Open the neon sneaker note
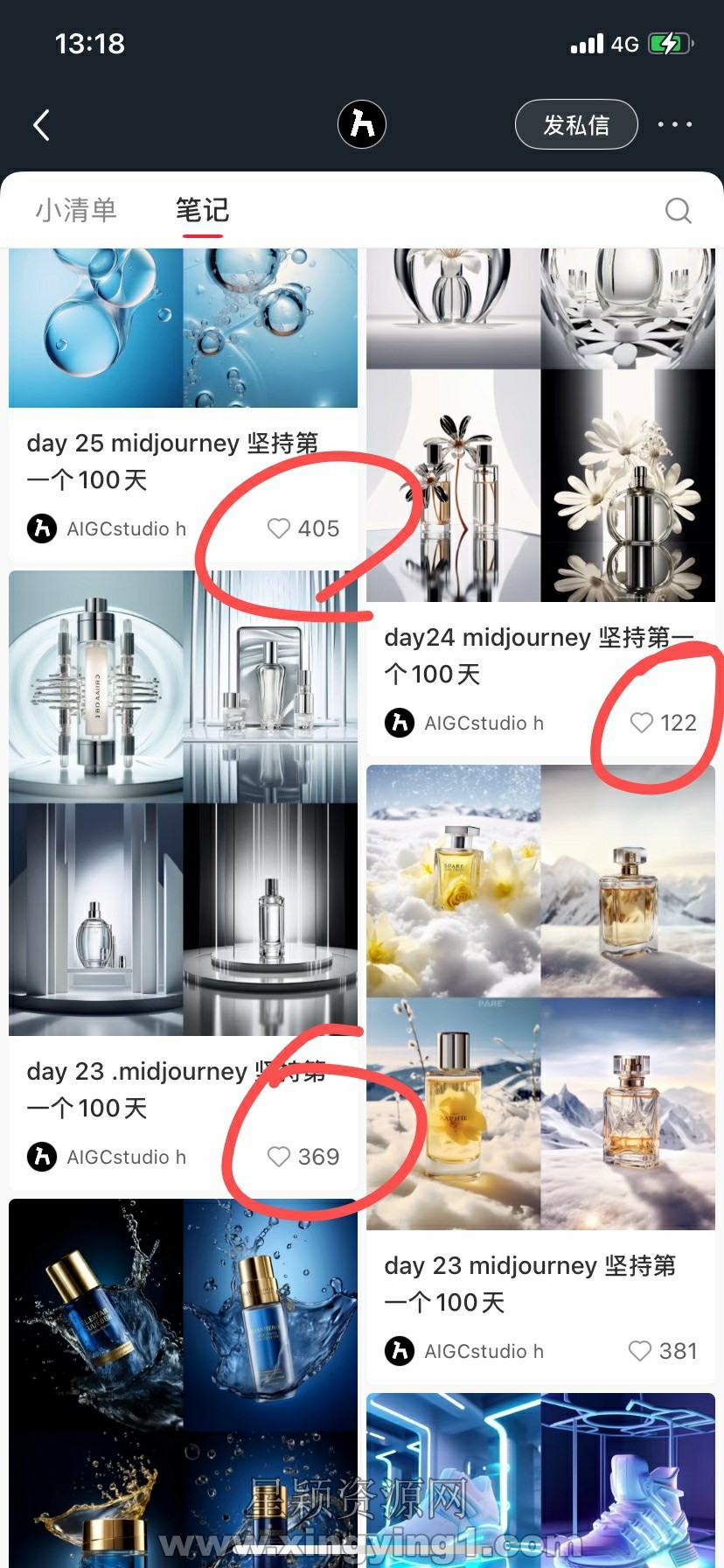 540,1479
